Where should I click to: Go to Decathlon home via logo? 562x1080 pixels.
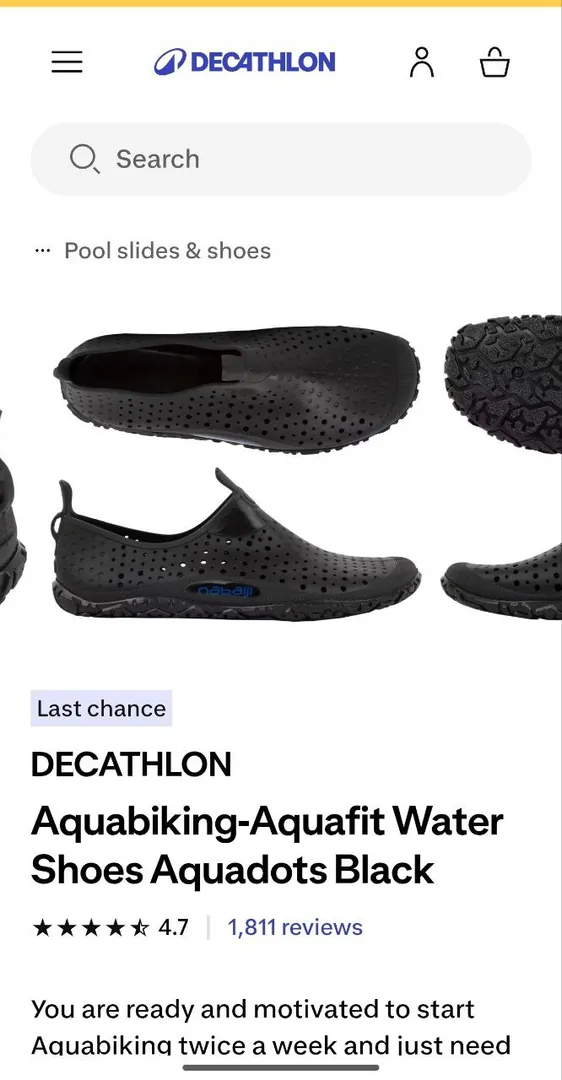[x=244, y=62]
